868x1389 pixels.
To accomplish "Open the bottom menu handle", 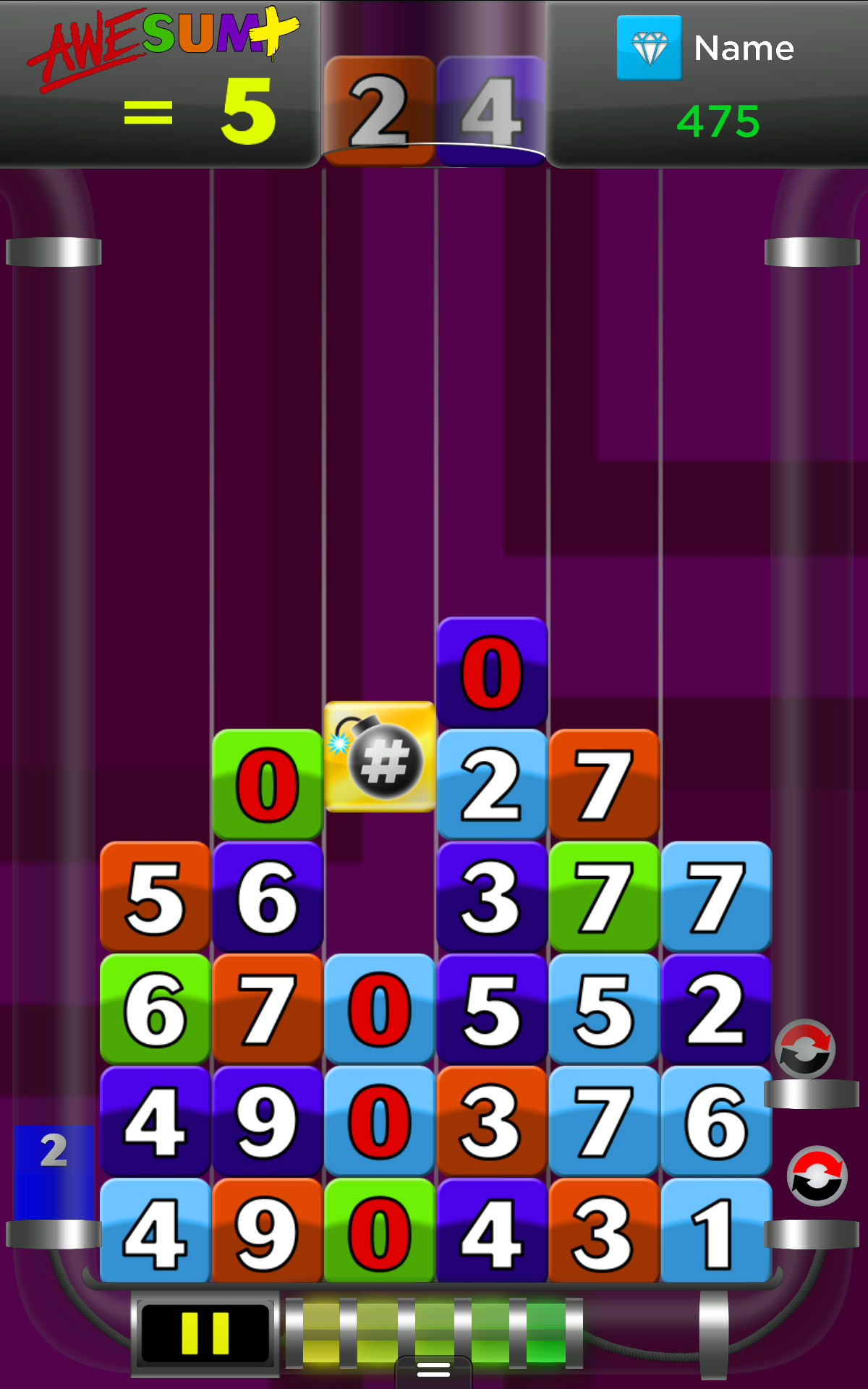I will (x=434, y=1369).
